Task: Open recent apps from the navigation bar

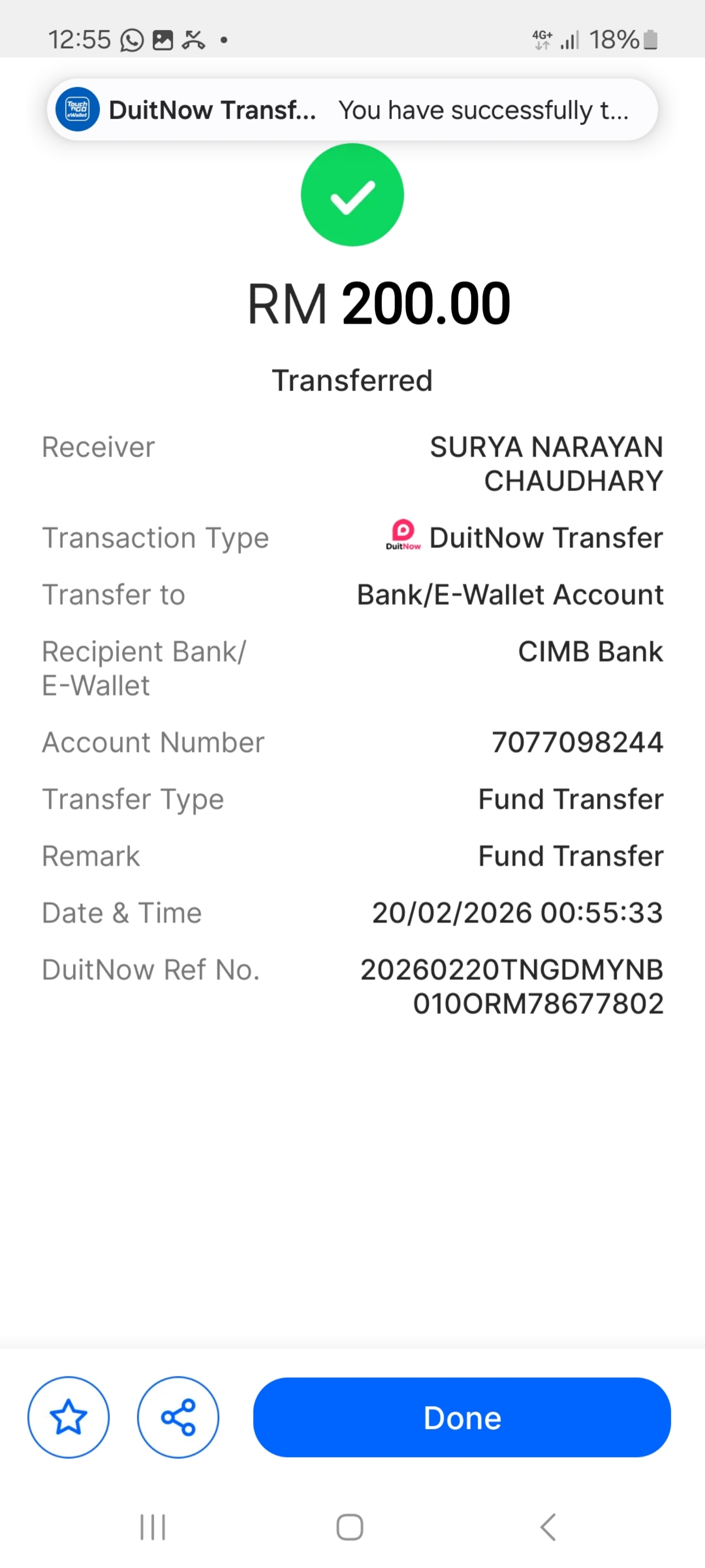Action: pos(153,1527)
